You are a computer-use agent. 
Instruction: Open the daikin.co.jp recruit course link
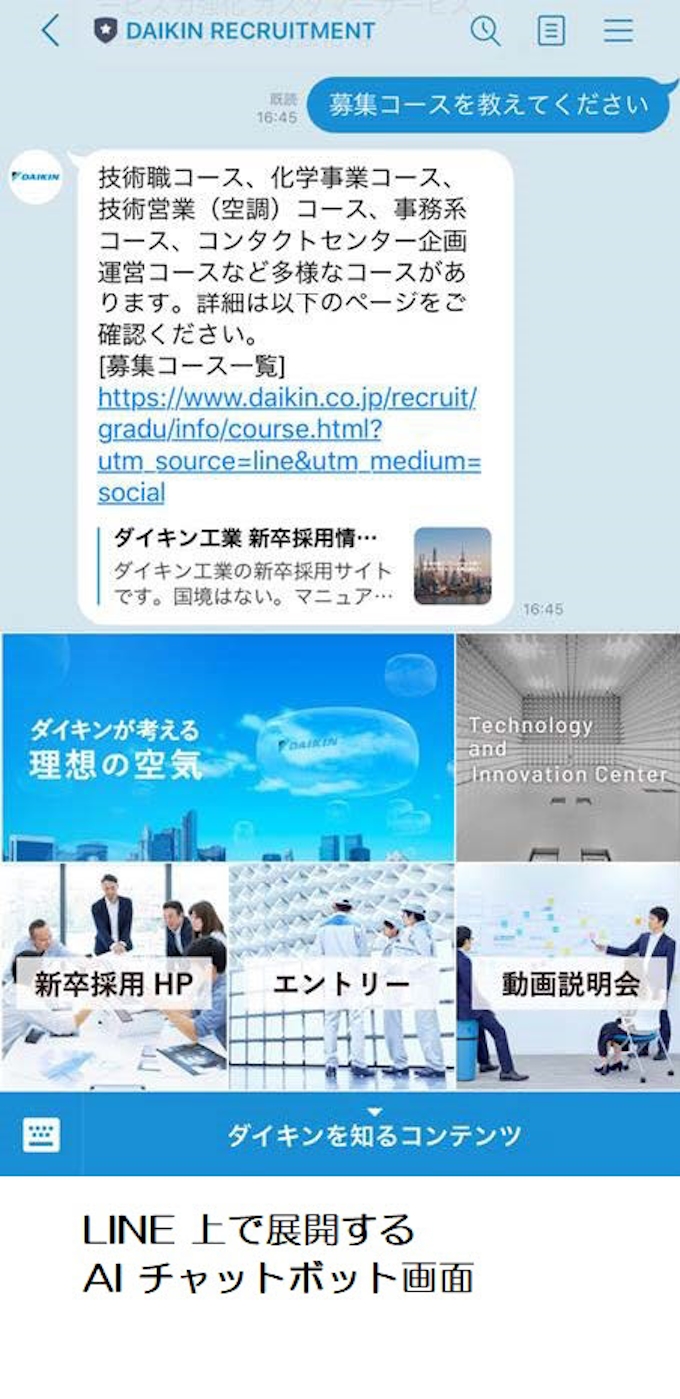287,445
